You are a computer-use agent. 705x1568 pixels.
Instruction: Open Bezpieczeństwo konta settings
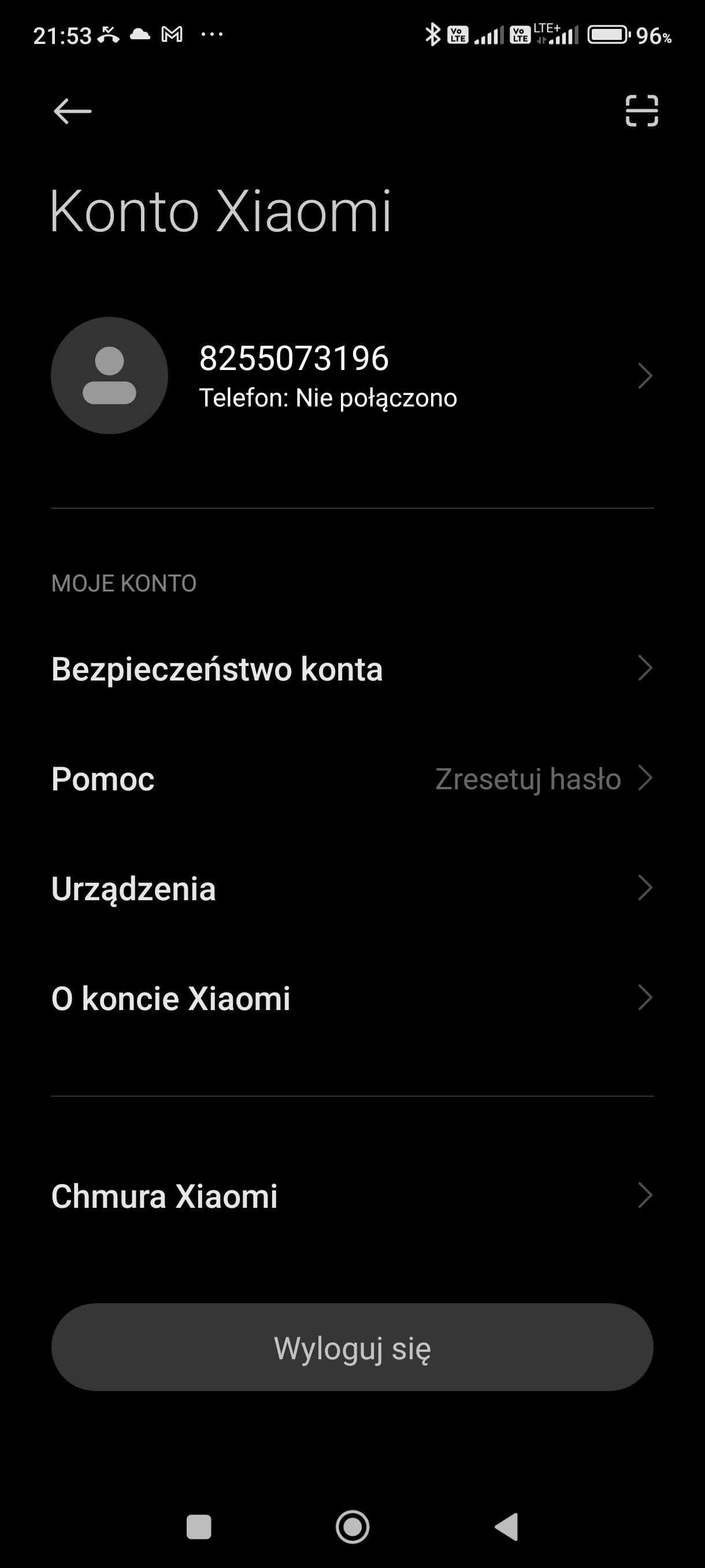(352, 669)
